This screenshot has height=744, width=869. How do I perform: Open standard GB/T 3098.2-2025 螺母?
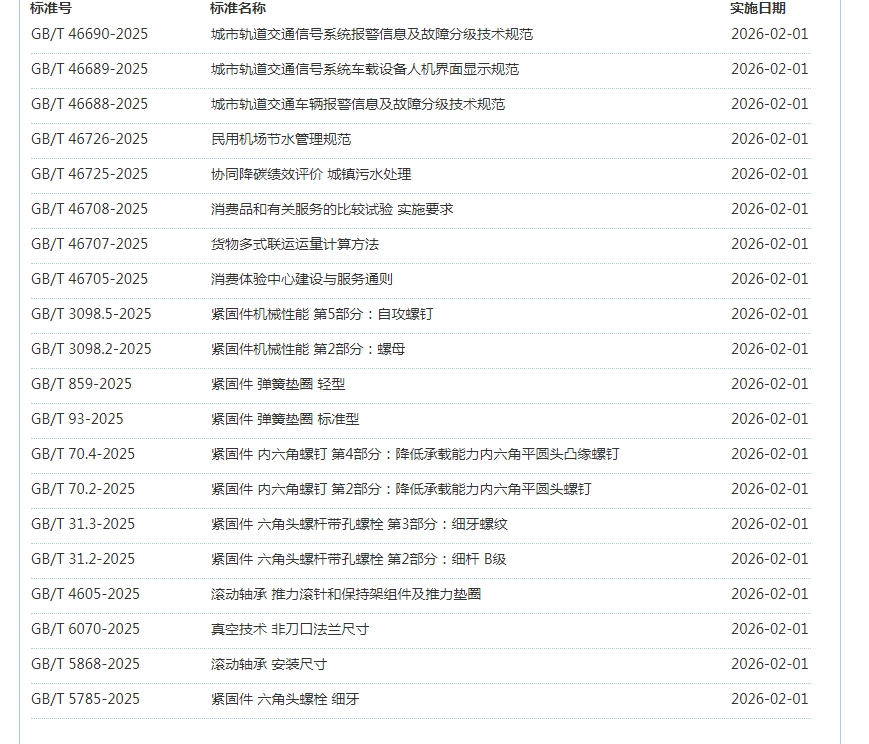coord(307,349)
